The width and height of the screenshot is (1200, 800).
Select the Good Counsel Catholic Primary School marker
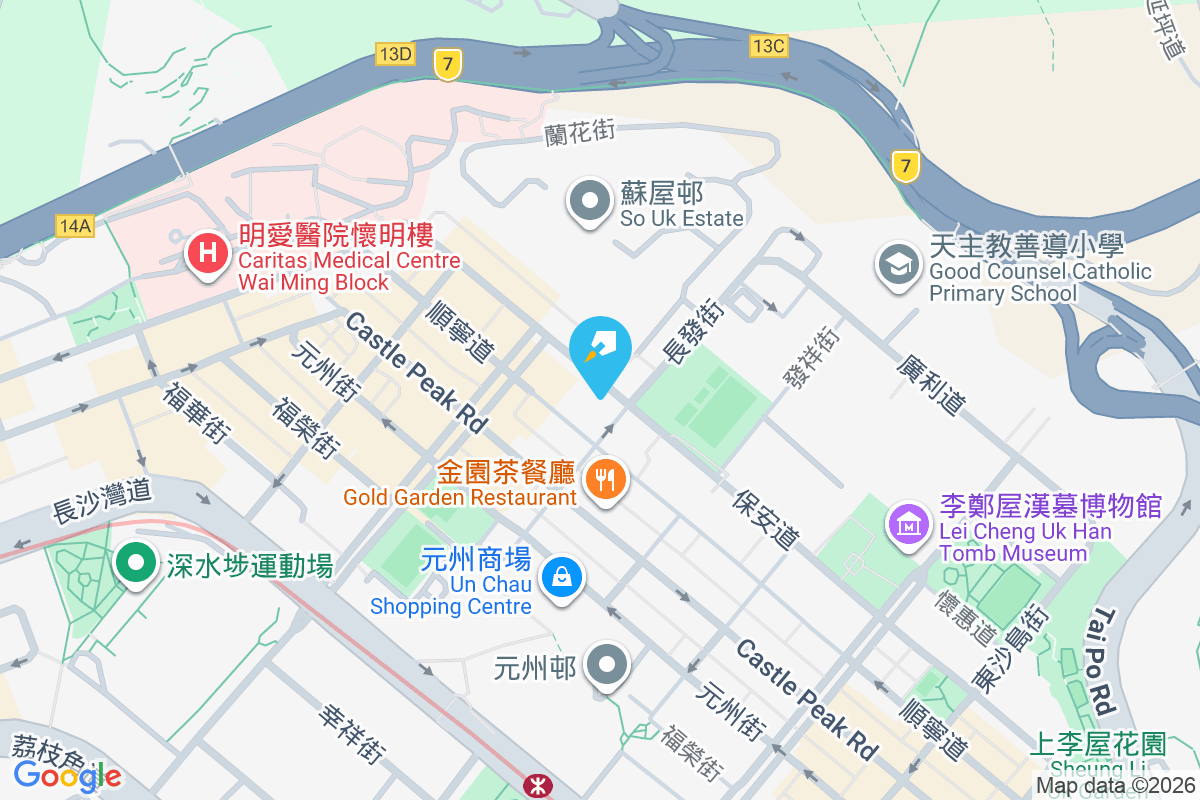(x=898, y=264)
